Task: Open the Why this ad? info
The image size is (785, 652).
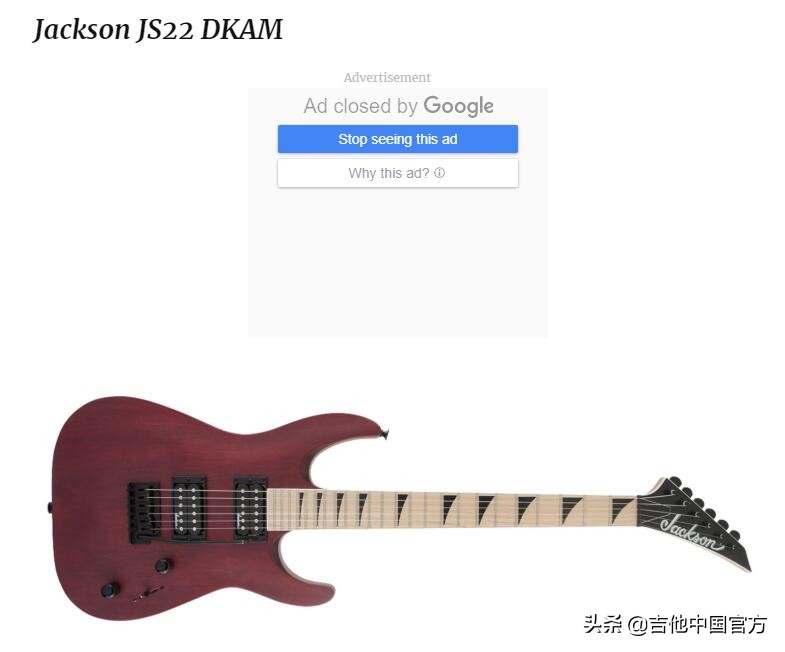Action: click(397, 173)
